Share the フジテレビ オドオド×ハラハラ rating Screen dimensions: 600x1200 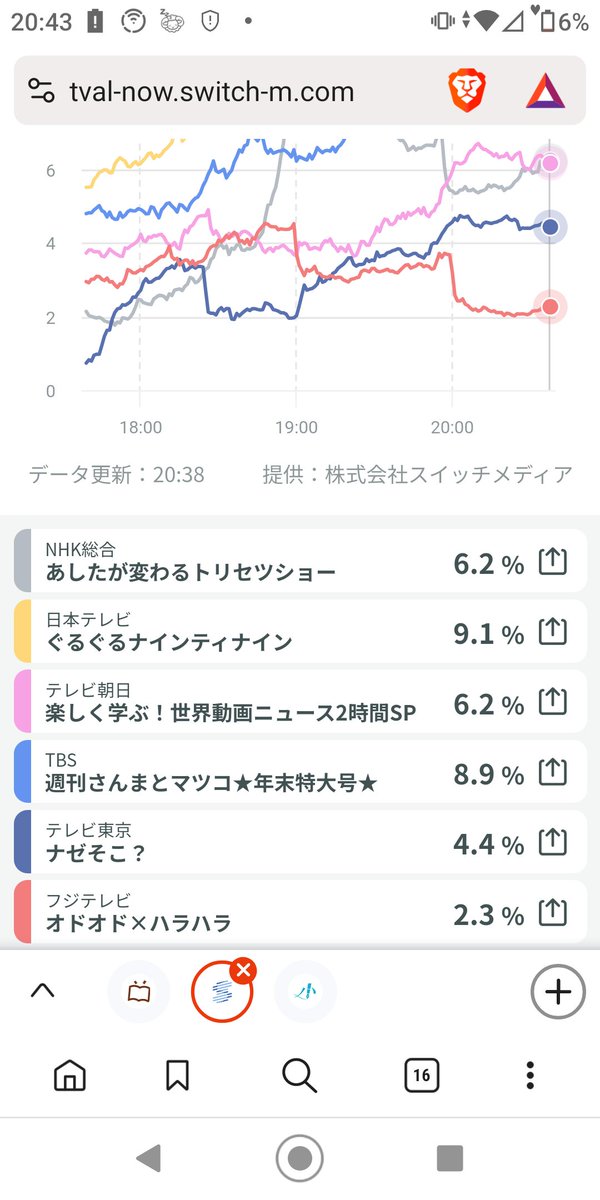(x=552, y=913)
